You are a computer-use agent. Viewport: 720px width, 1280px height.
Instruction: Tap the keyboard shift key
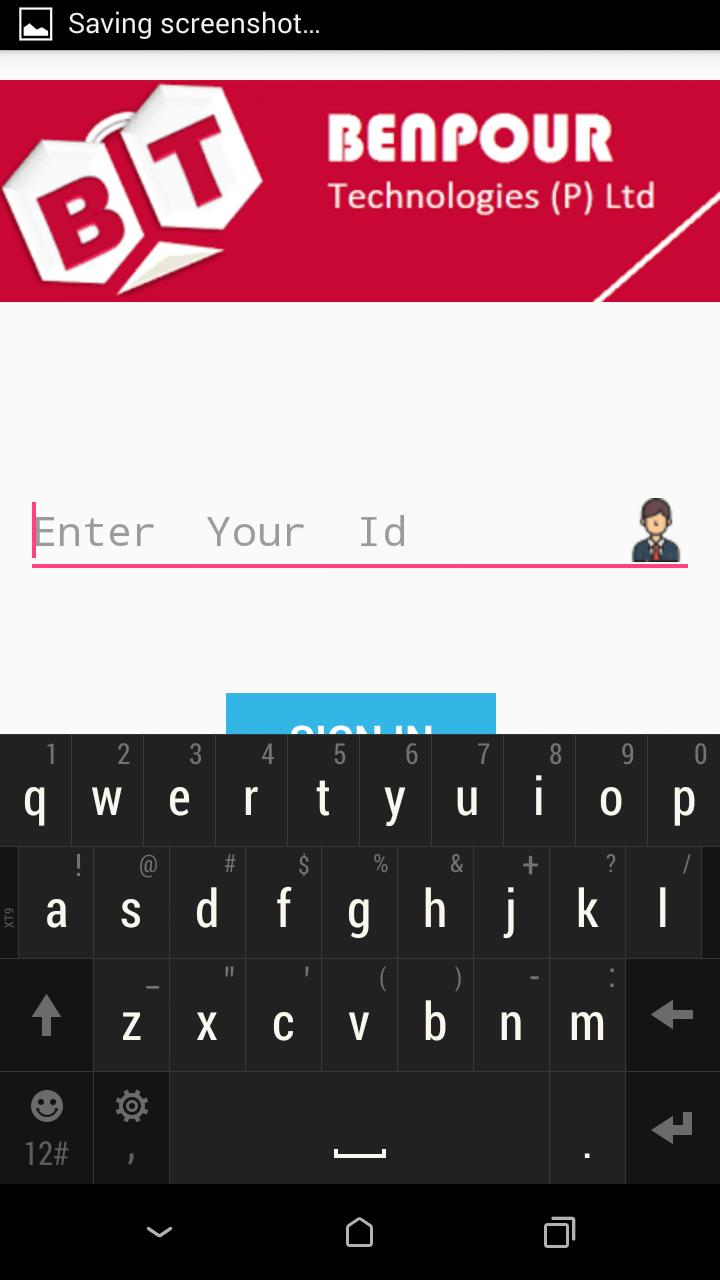click(x=46, y=1016)
